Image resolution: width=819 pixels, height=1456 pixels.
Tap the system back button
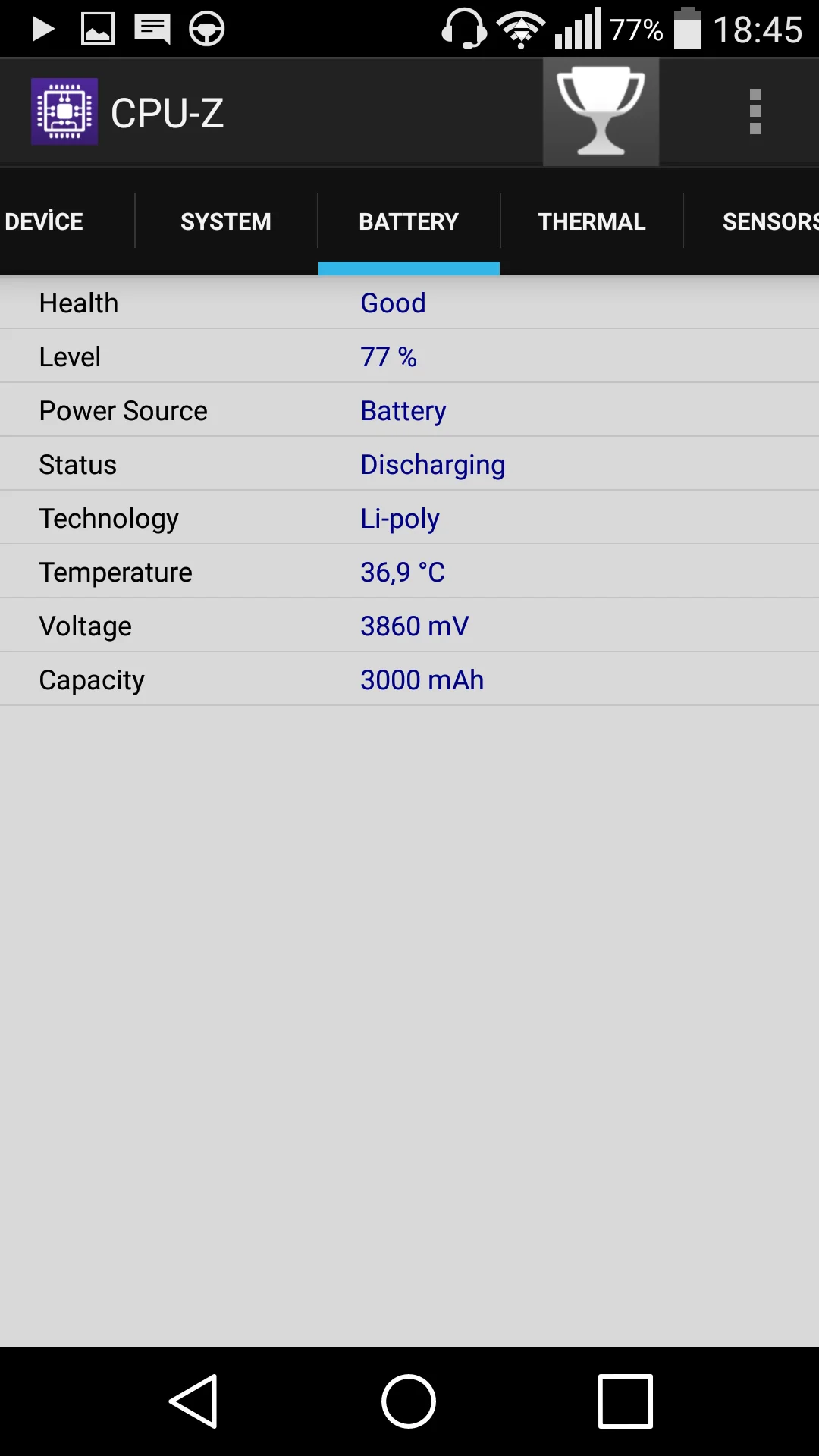(194, 1401)
